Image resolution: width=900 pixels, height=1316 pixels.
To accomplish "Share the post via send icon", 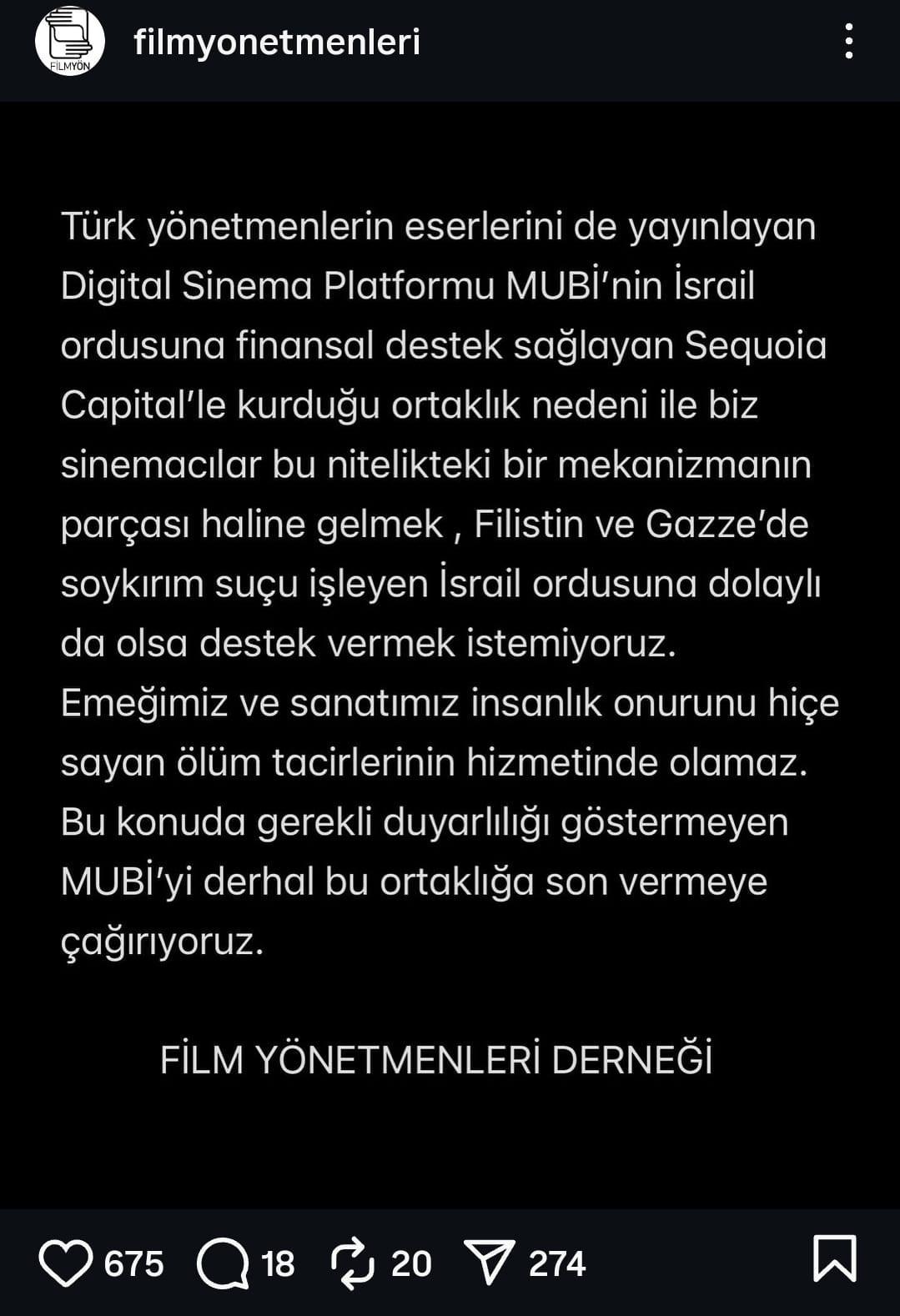I will (489, 1263).
